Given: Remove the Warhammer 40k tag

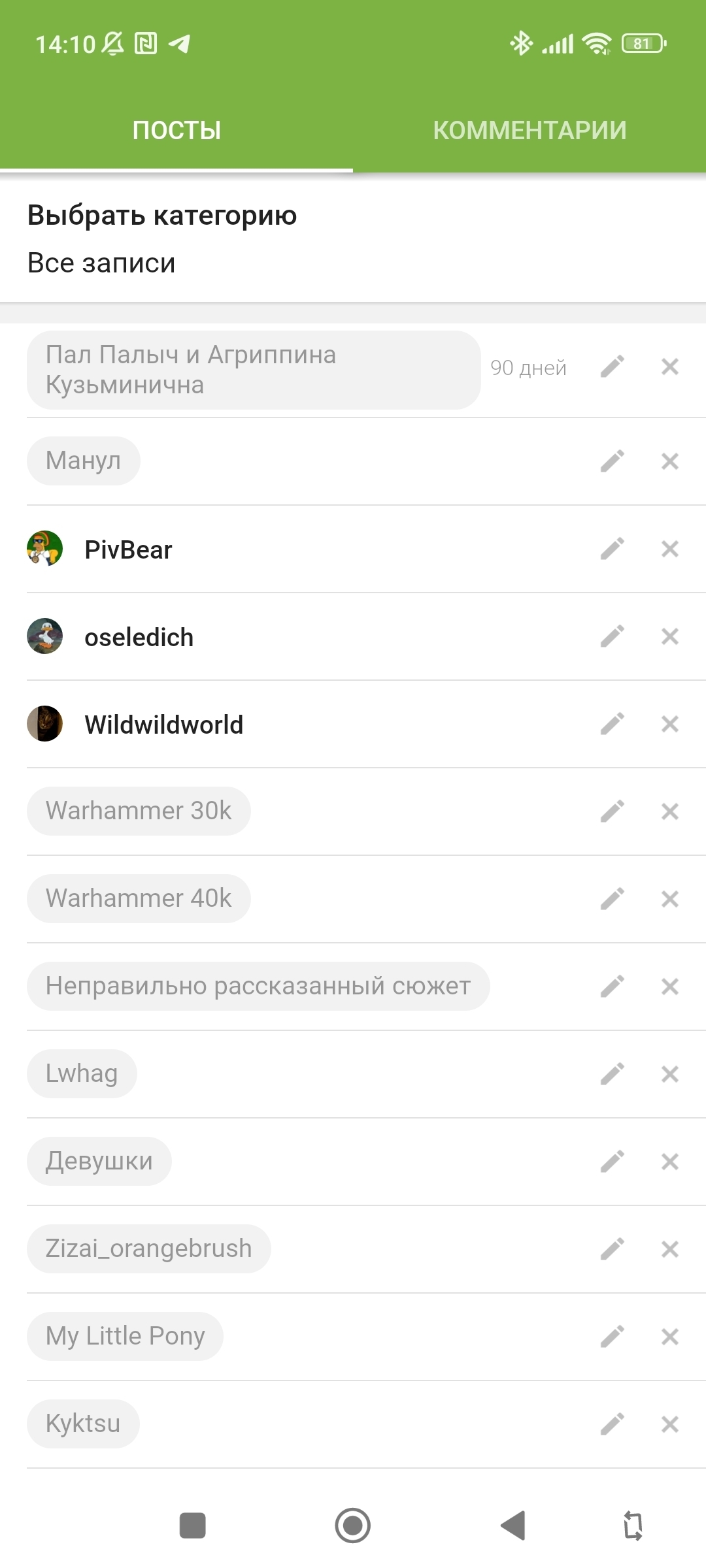Looking at the screenshot, I should pos(670,899).
